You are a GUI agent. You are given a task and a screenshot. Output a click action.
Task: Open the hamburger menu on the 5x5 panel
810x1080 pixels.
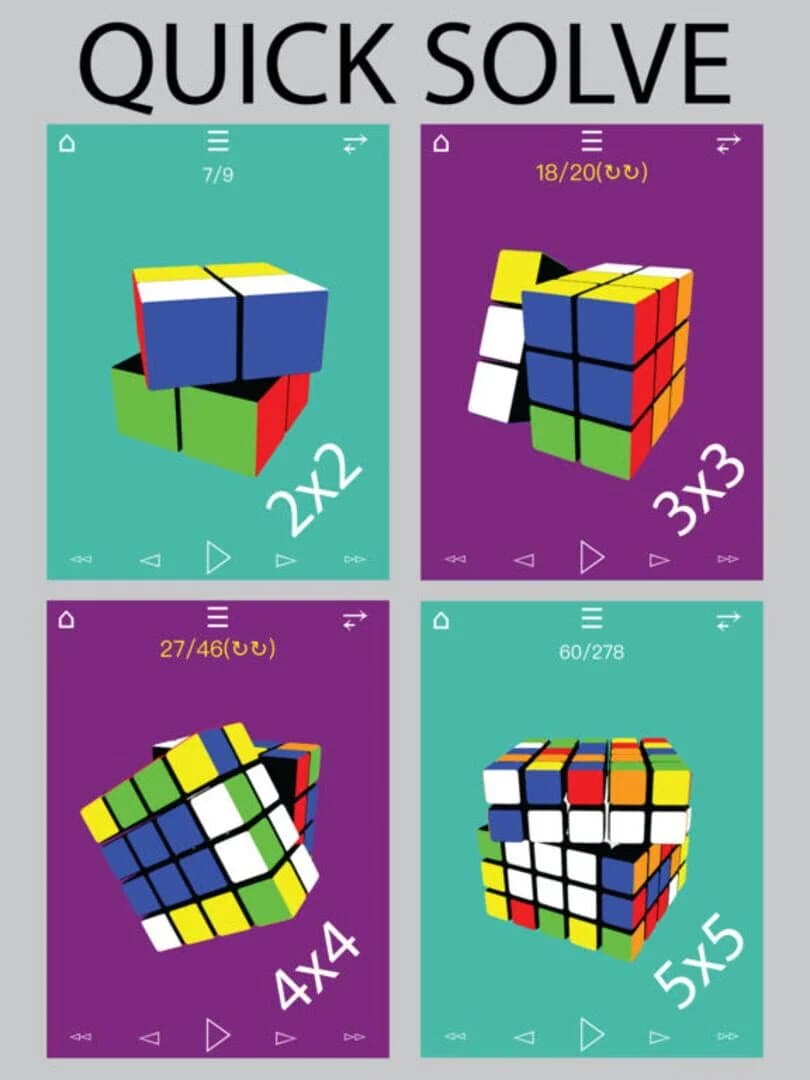[x=592, y=618]
